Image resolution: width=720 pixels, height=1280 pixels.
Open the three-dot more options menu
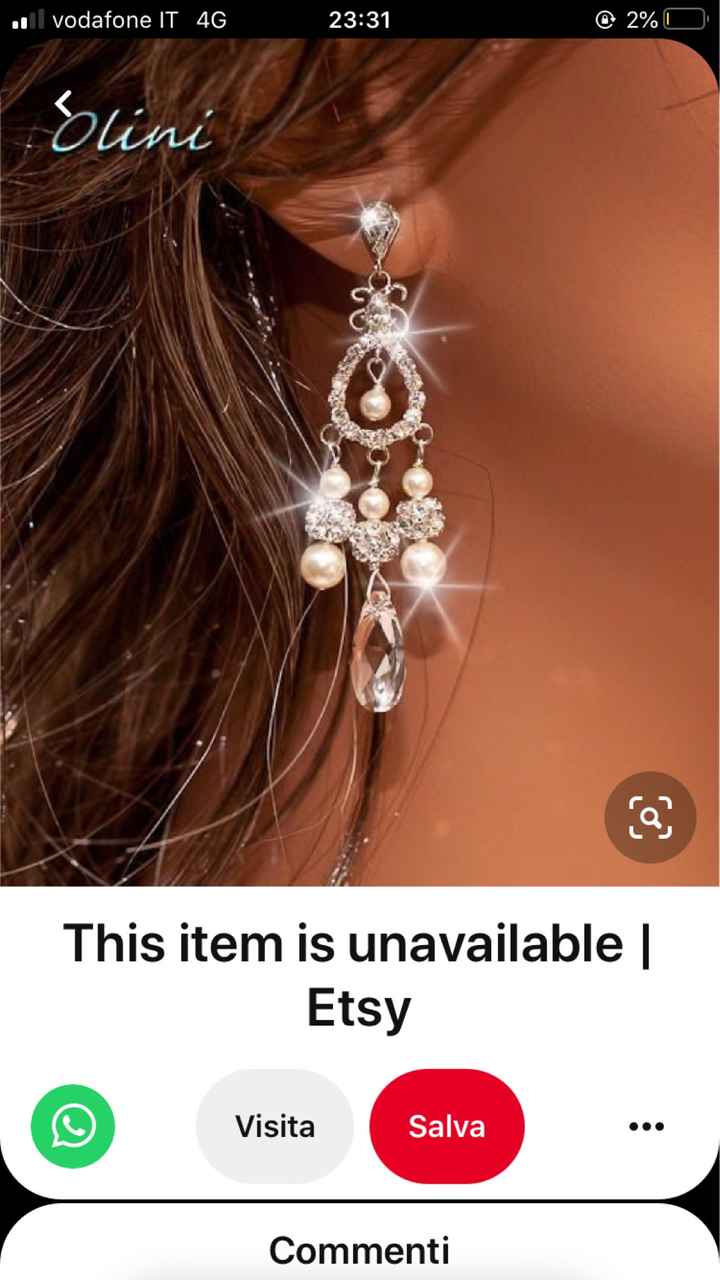pos(646,1126)
